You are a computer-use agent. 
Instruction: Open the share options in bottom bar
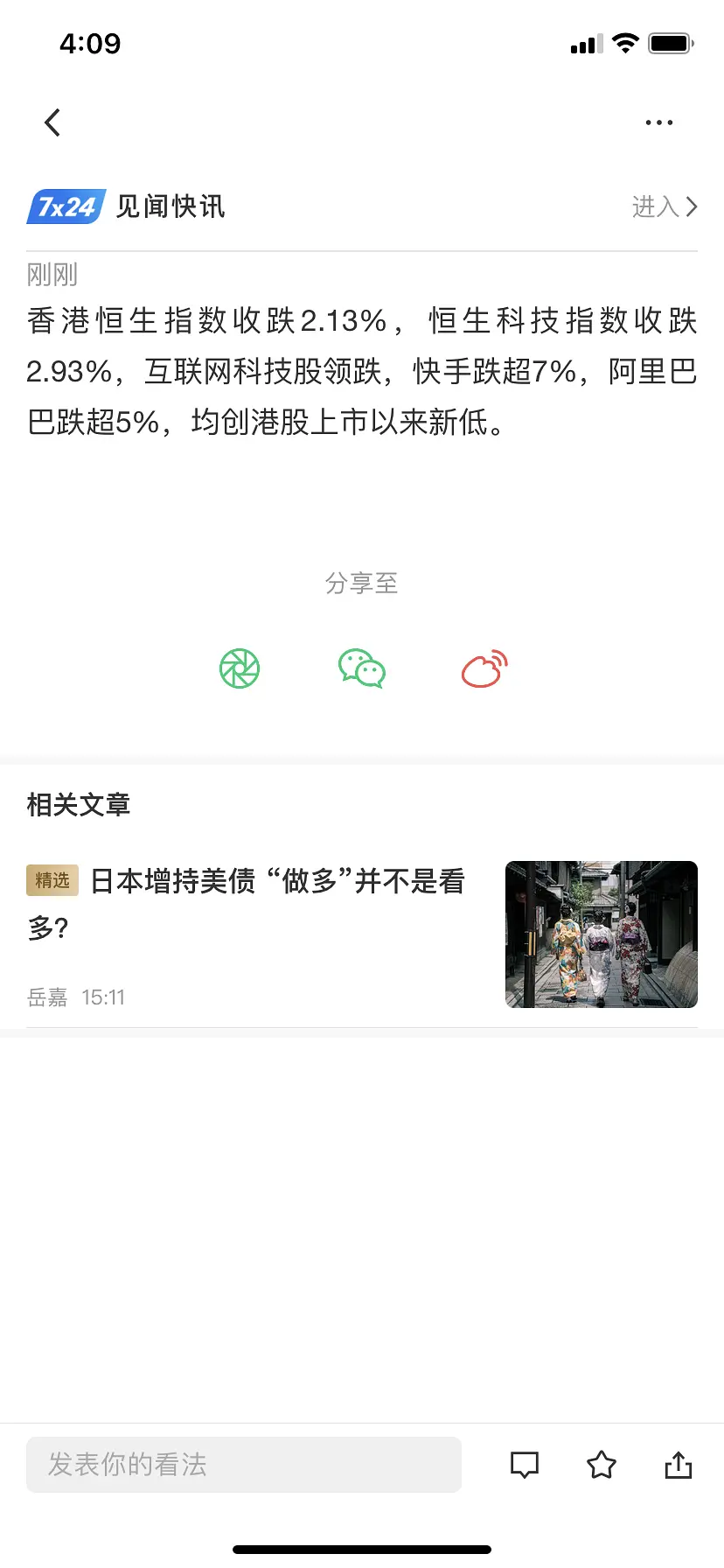pyautogui.click(x=679, y=1465)
